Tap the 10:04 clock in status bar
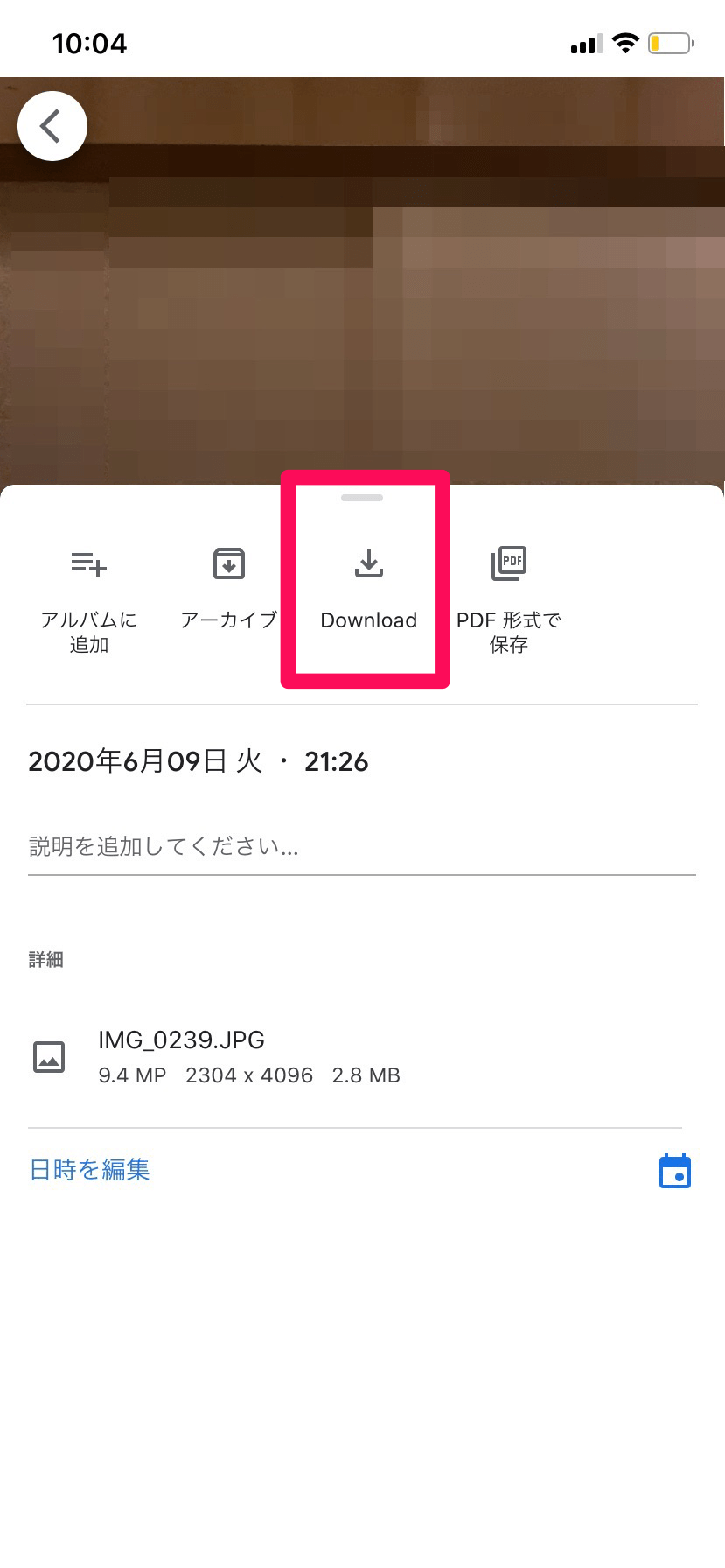This screenshot has width=725, height=1568. point(88,42)
